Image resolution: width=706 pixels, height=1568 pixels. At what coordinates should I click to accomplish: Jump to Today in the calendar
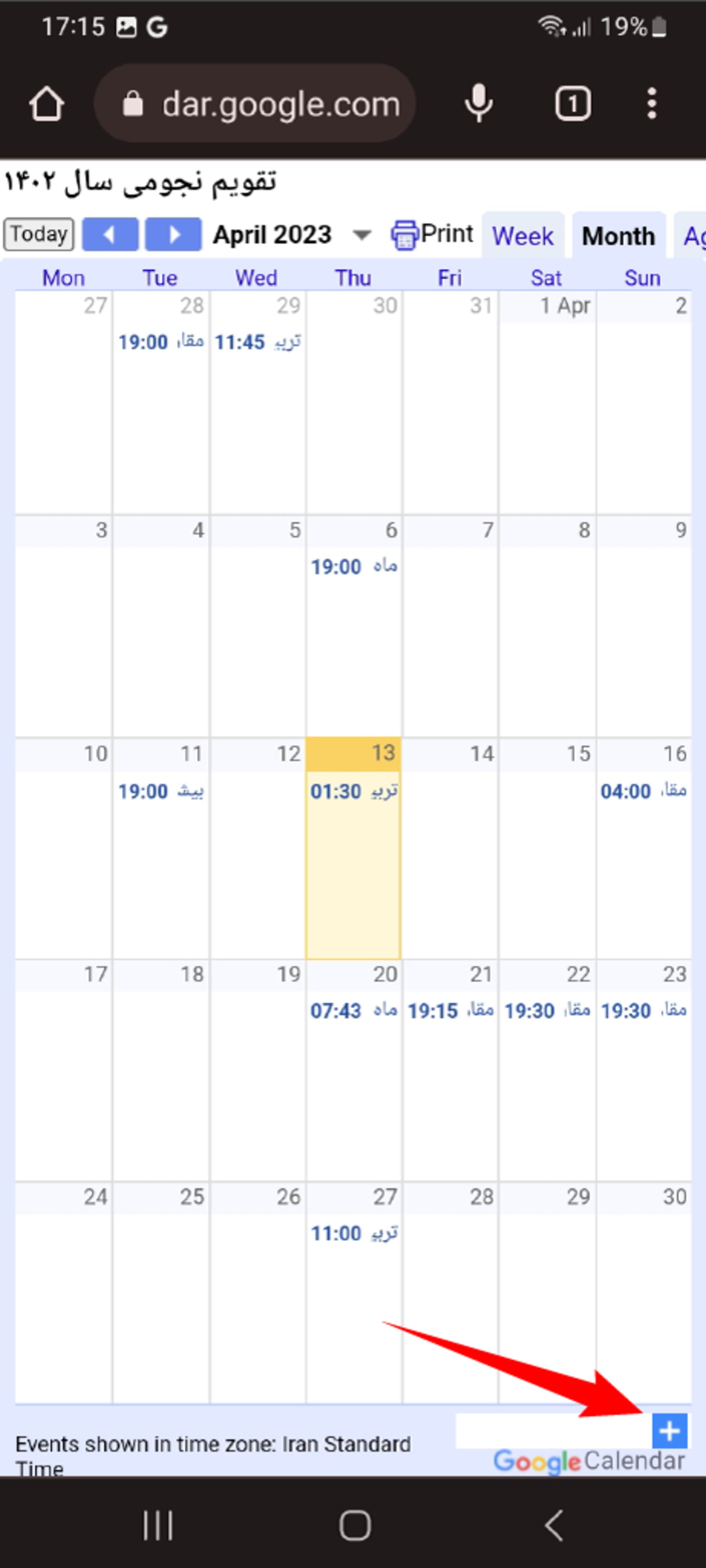coord(39,234)
